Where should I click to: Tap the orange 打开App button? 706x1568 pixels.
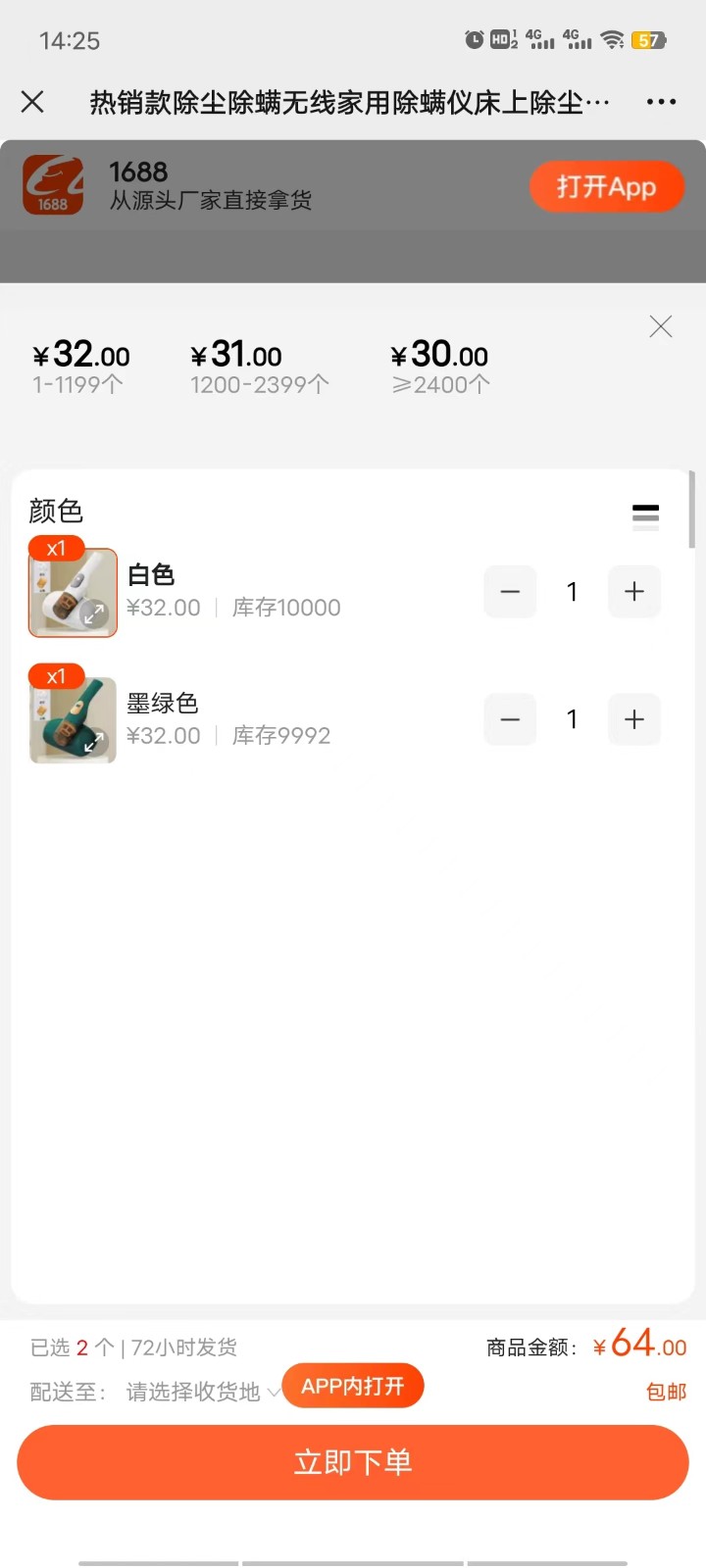coord(606,186)
